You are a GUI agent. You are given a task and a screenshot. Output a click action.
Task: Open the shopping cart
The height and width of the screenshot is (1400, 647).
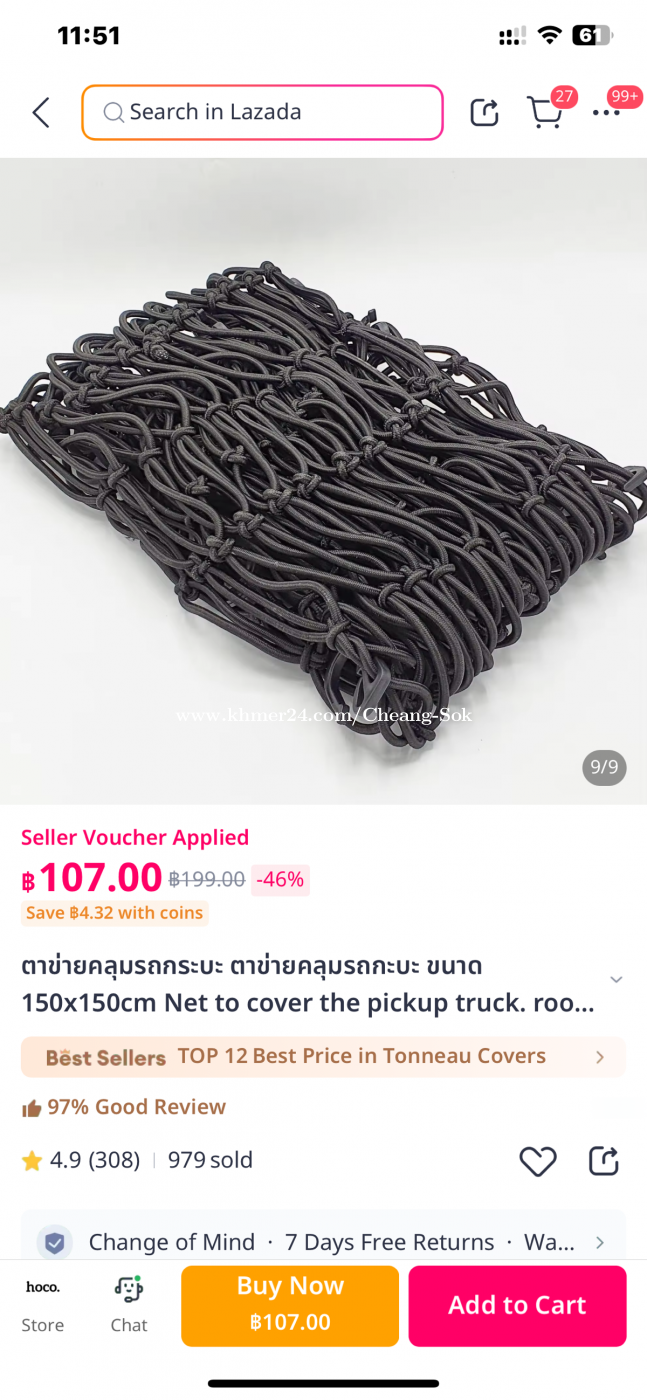coord(546,112)
